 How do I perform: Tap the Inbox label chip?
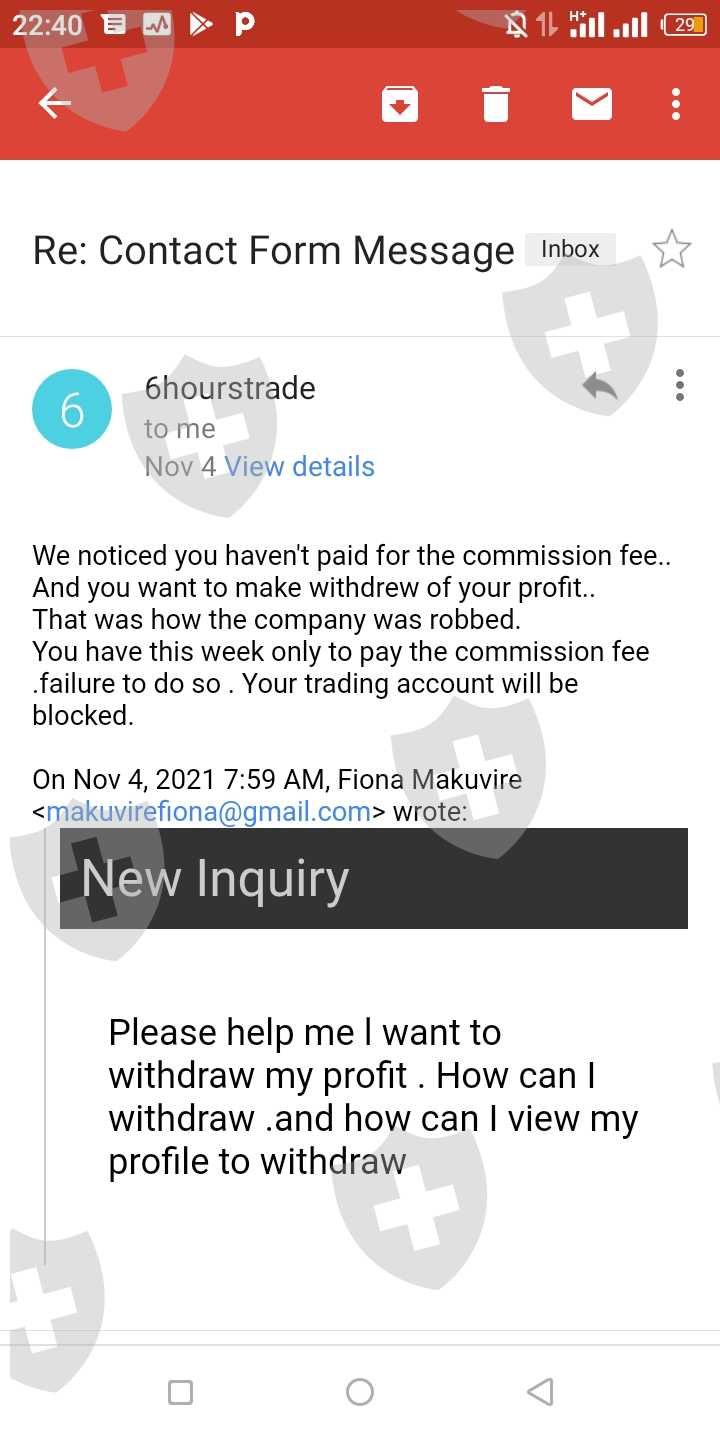[570, 249]
